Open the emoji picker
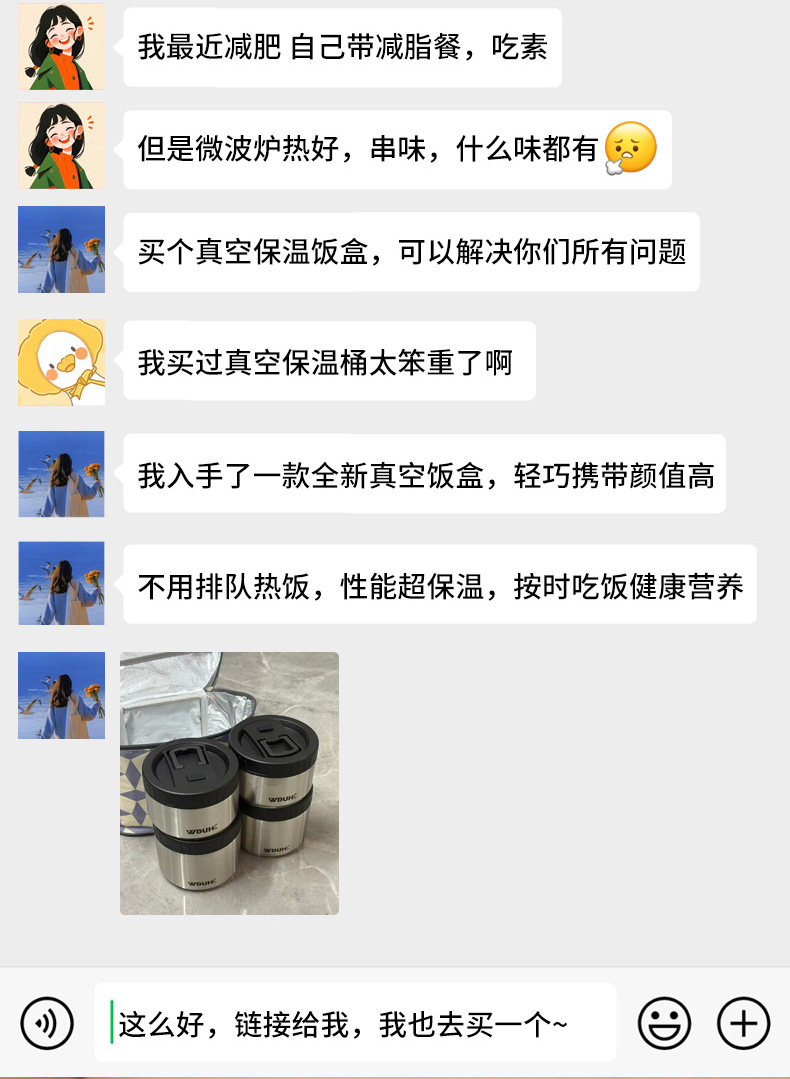790x1079 pixels. (x=664, y=1023)
